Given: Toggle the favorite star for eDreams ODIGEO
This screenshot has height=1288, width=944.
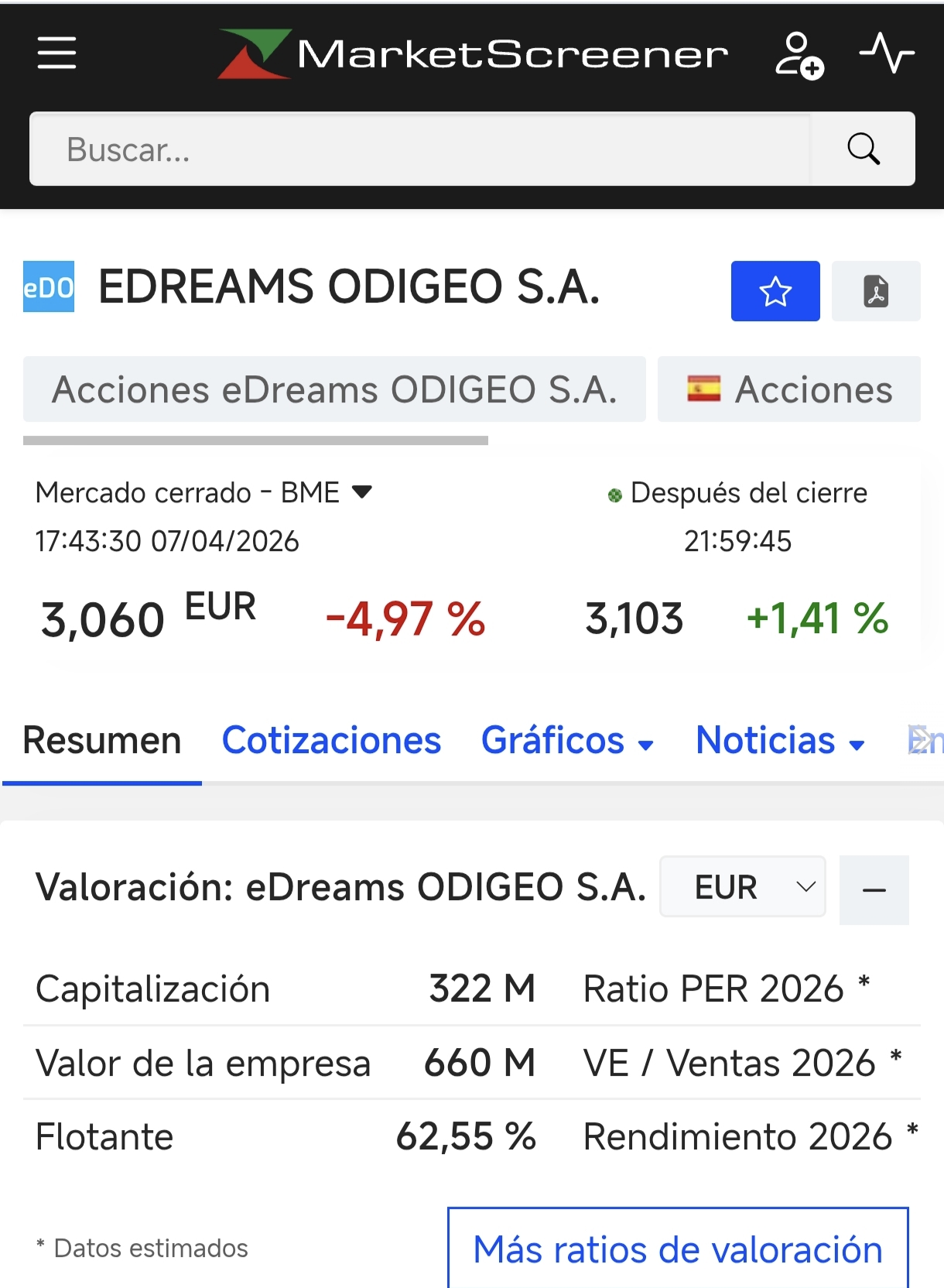Looking at the screenshot, I should coord(775,291).
